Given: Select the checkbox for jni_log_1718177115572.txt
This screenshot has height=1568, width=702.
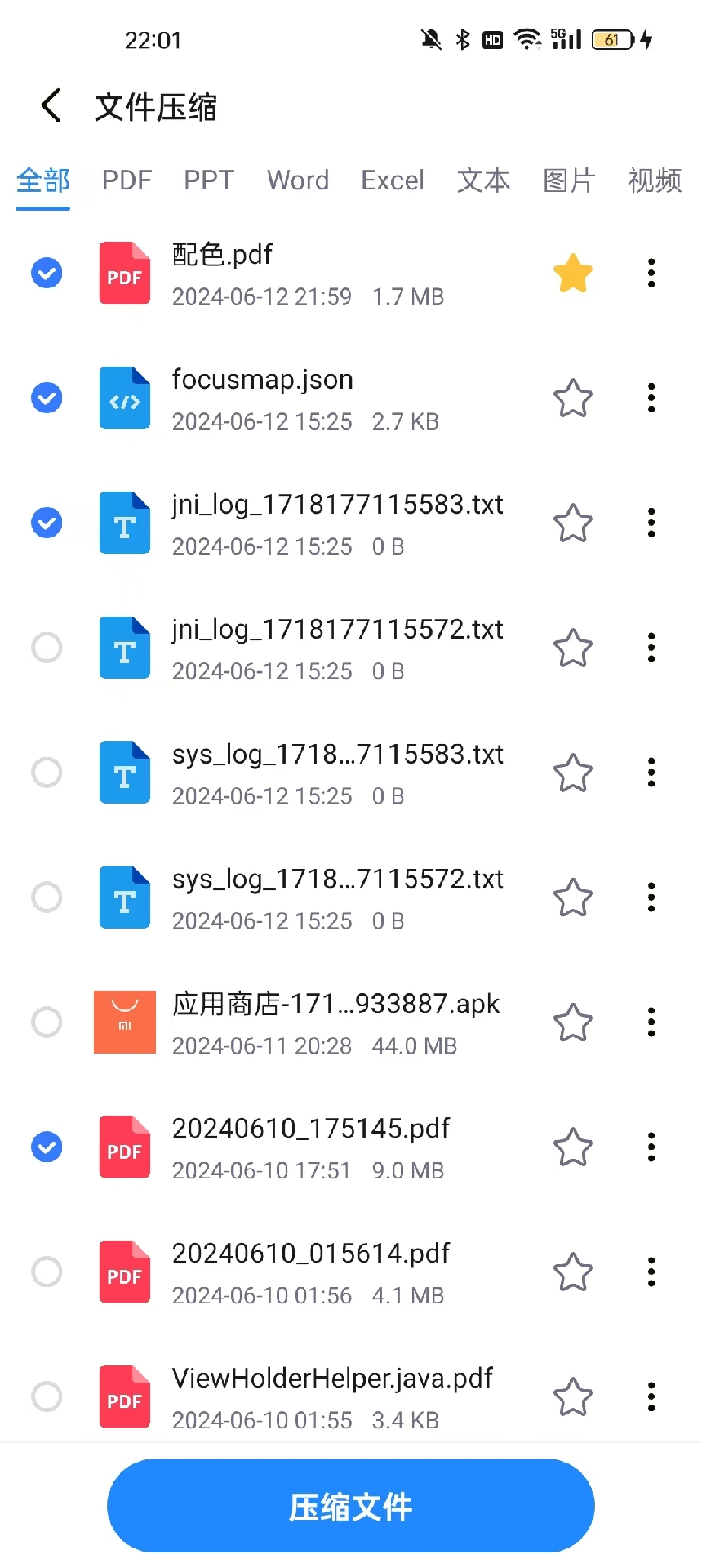Looking at the screenshot, I should (x=46, y=647).
